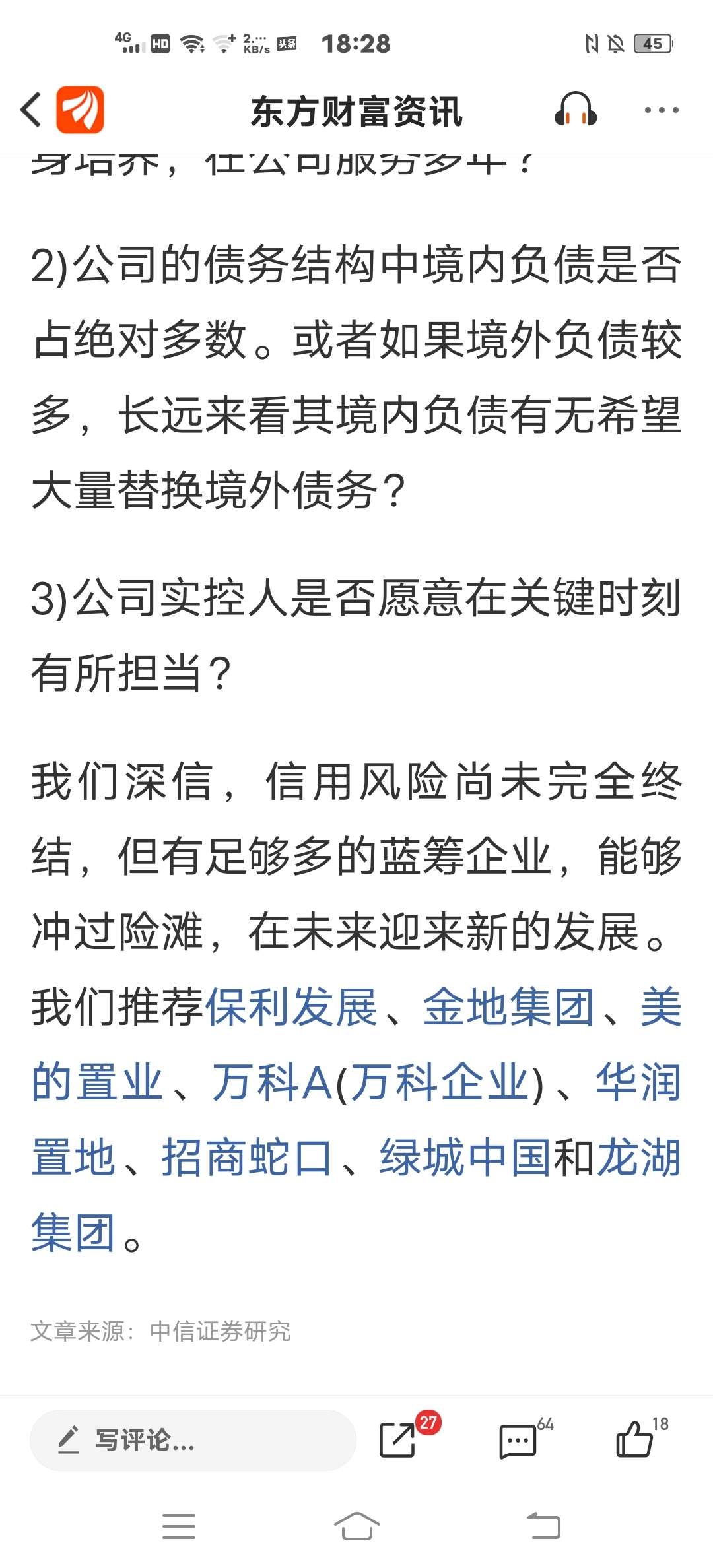
Task: Listen to article with headphone icon
Action: (575, 110)
